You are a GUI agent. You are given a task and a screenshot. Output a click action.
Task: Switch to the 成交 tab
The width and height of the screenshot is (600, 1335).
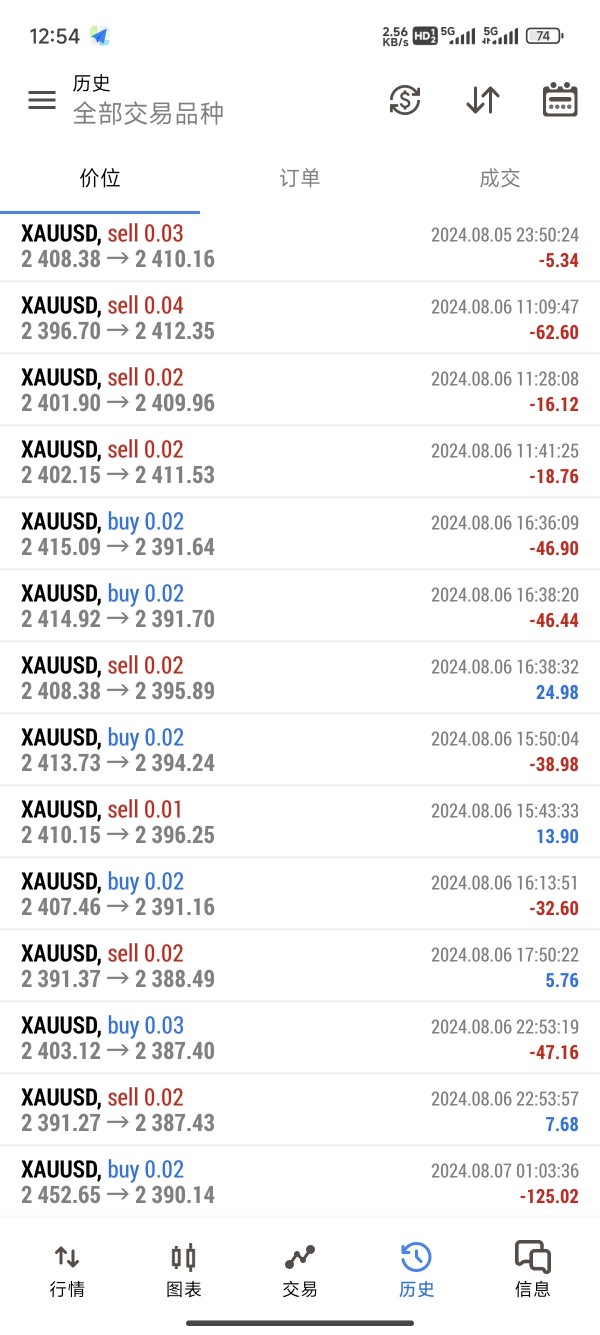(500, 179)
